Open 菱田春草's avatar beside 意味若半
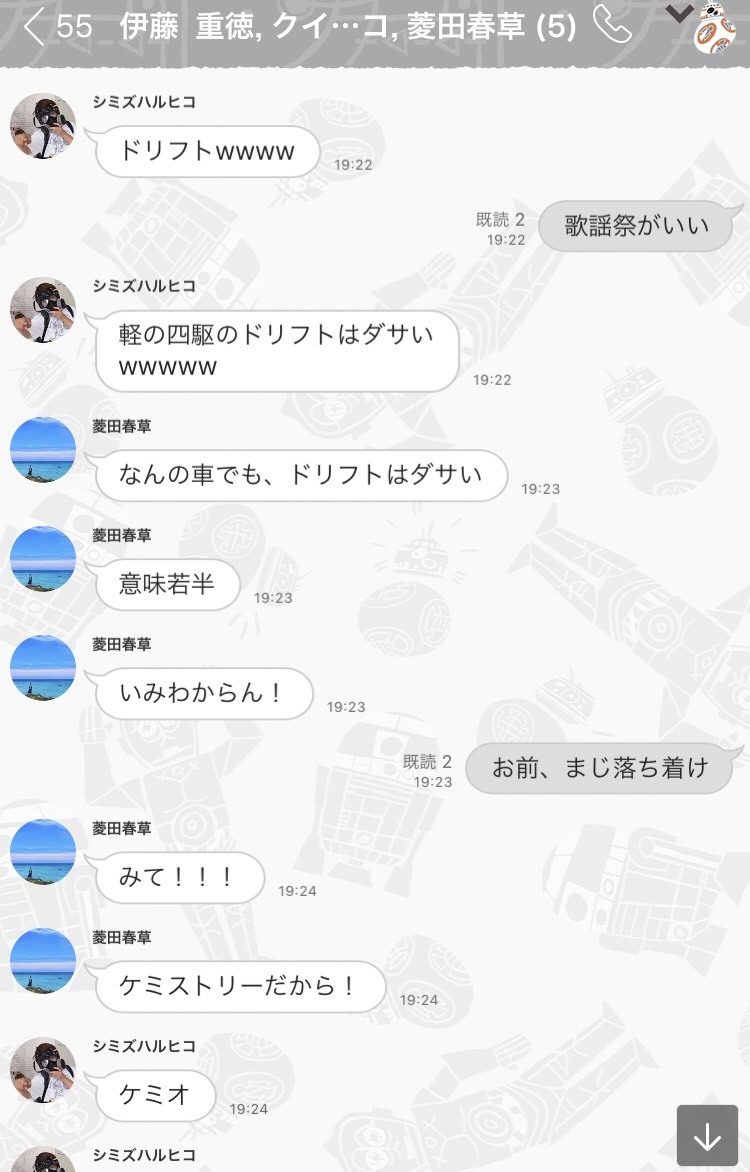Screen dimensions: 750x1172 pyautogui.click(x=43, y=559)
